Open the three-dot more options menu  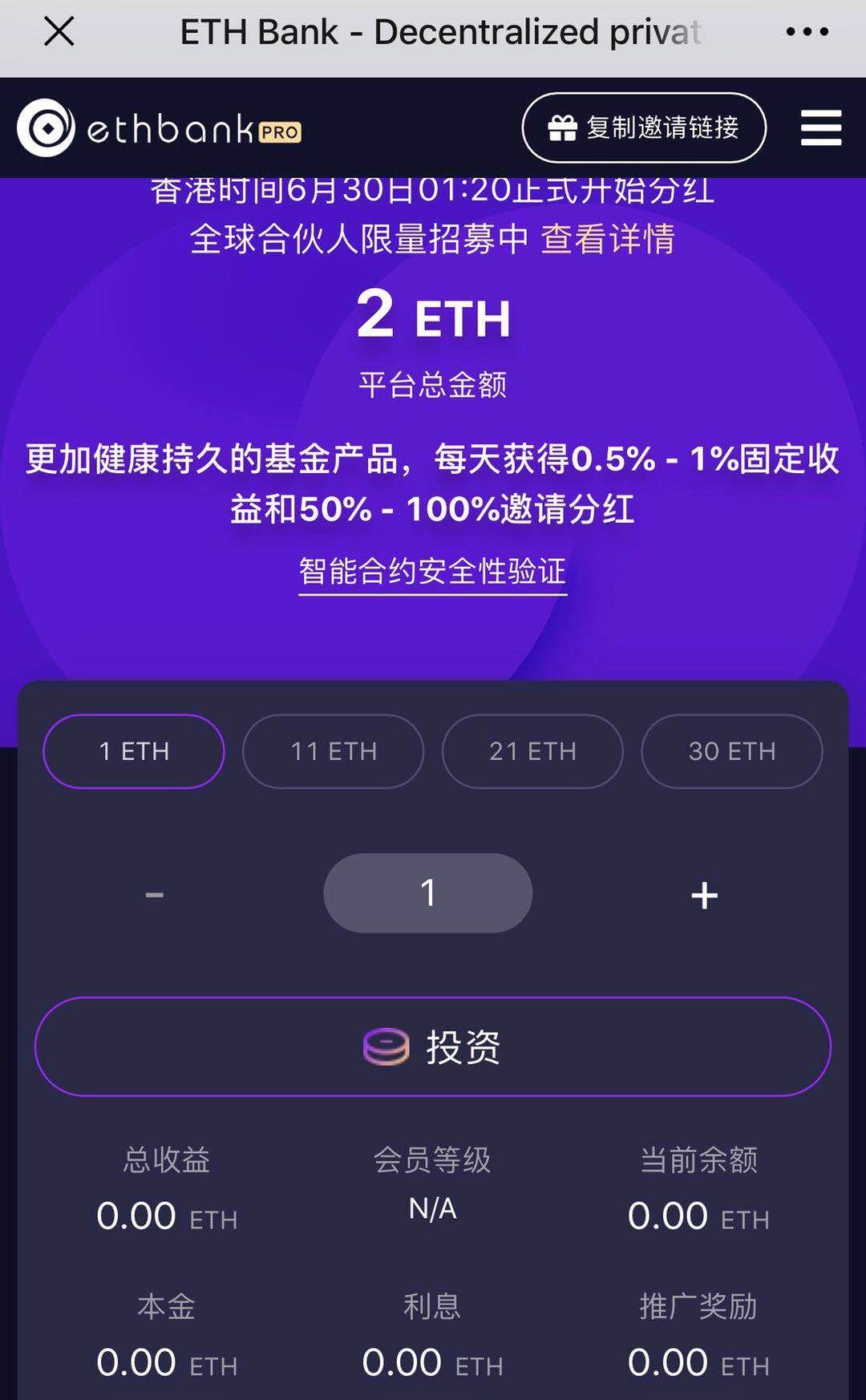pyautogui.click(x=807, y=32)
